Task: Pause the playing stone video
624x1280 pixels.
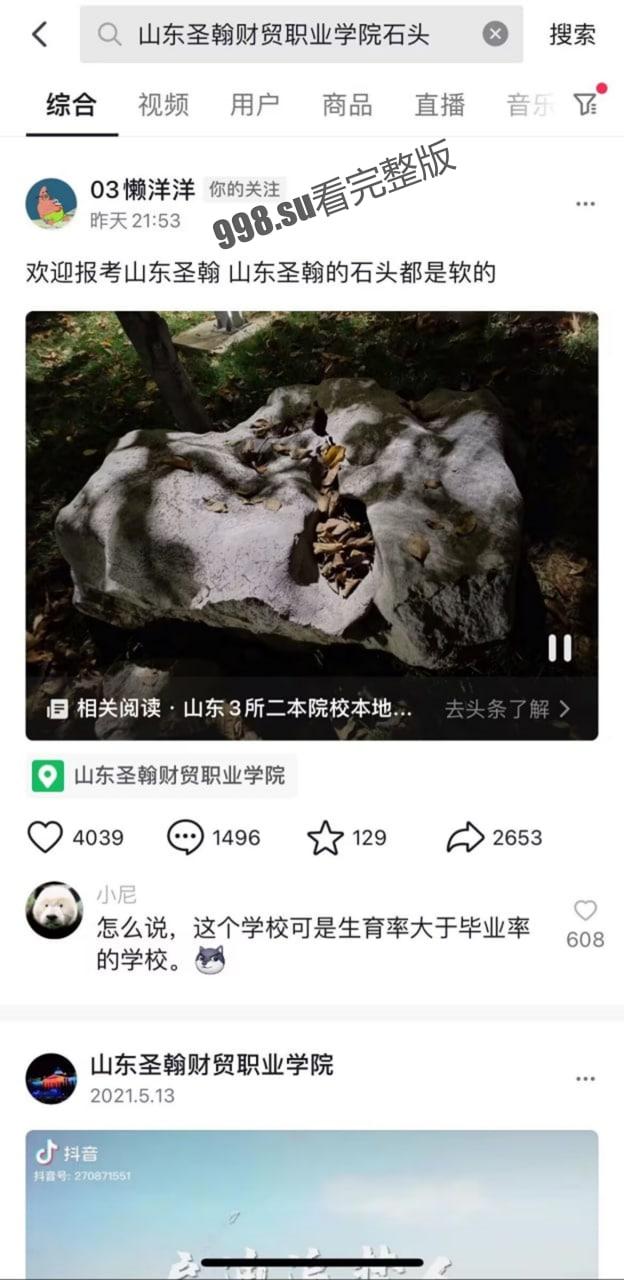Action: [x=560, y=648]
